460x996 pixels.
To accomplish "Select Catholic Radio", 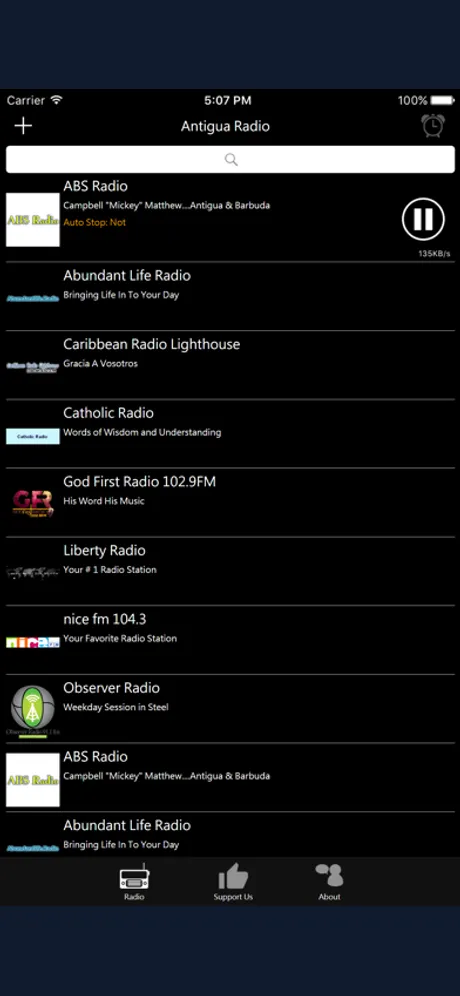I will (x=230, y=434).
